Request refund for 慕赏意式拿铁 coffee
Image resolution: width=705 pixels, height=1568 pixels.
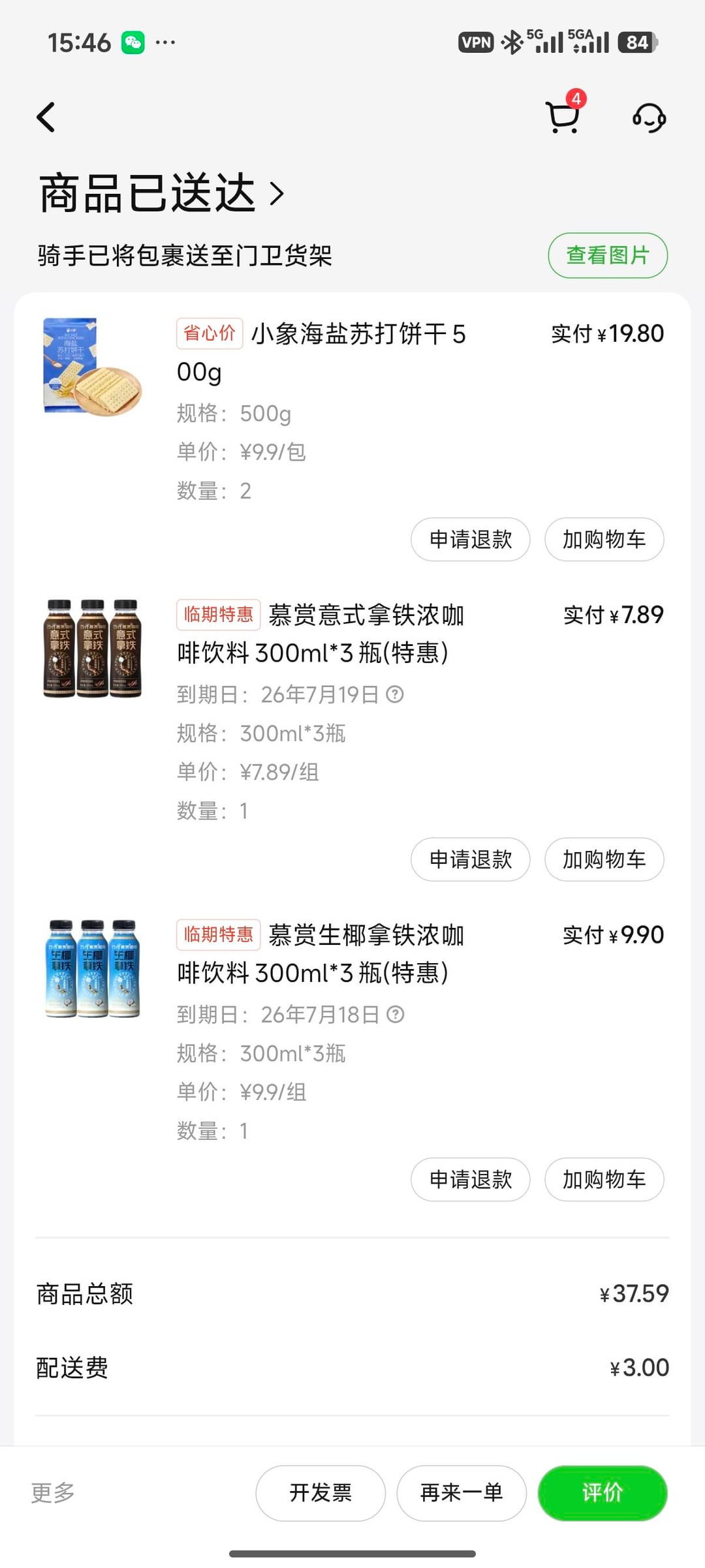click(470, 859)
